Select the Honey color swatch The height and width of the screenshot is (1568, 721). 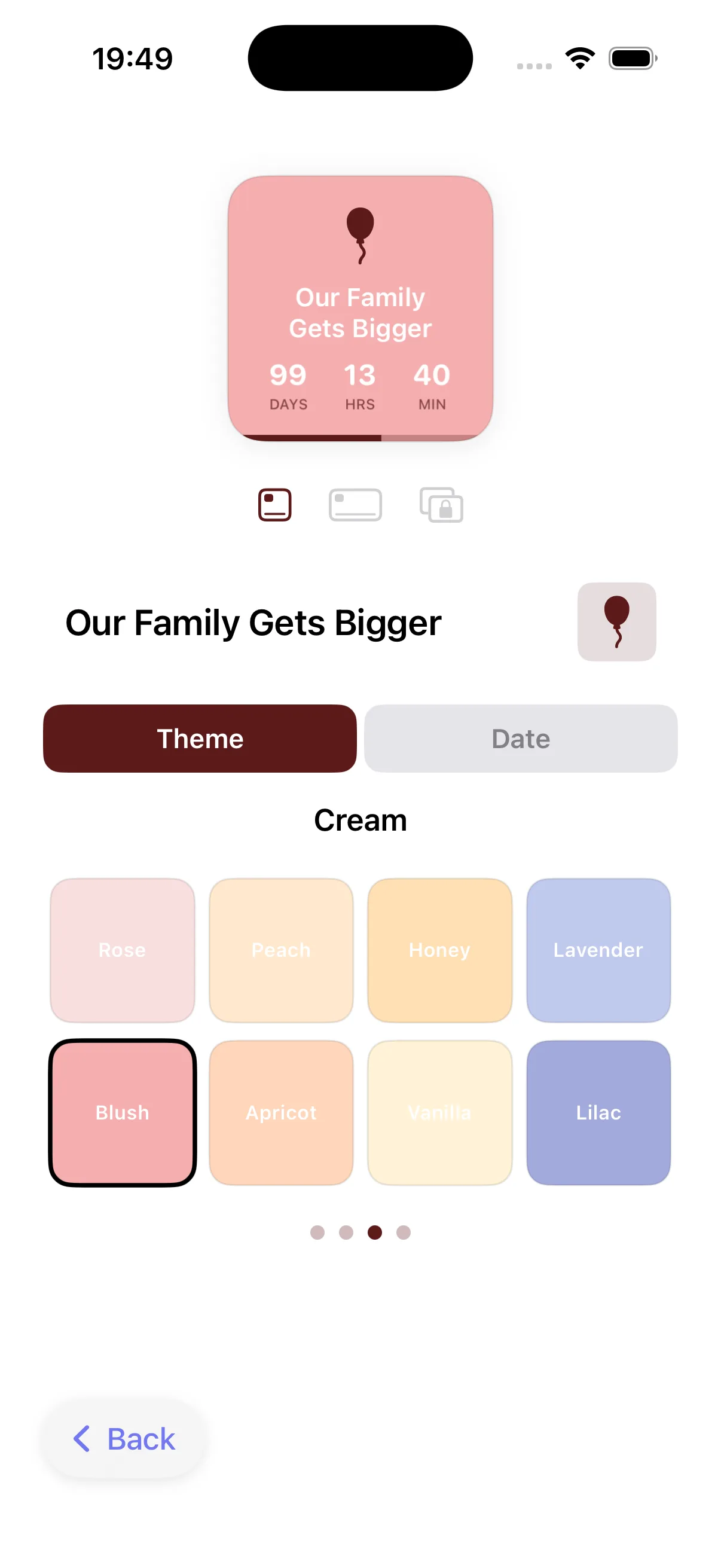(439, 950)
